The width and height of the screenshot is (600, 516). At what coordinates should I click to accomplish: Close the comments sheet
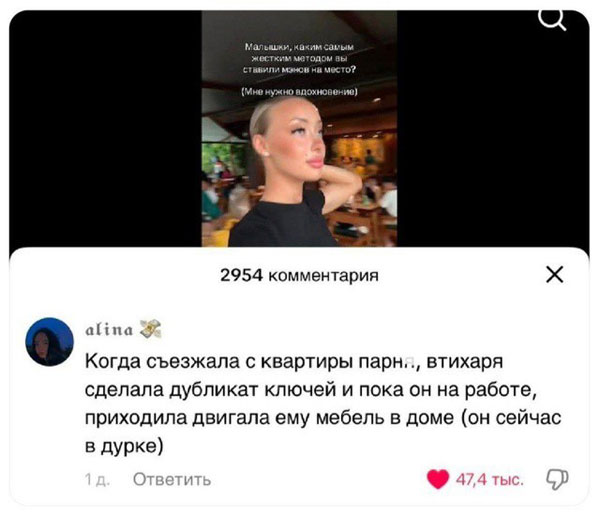(554, 275)
